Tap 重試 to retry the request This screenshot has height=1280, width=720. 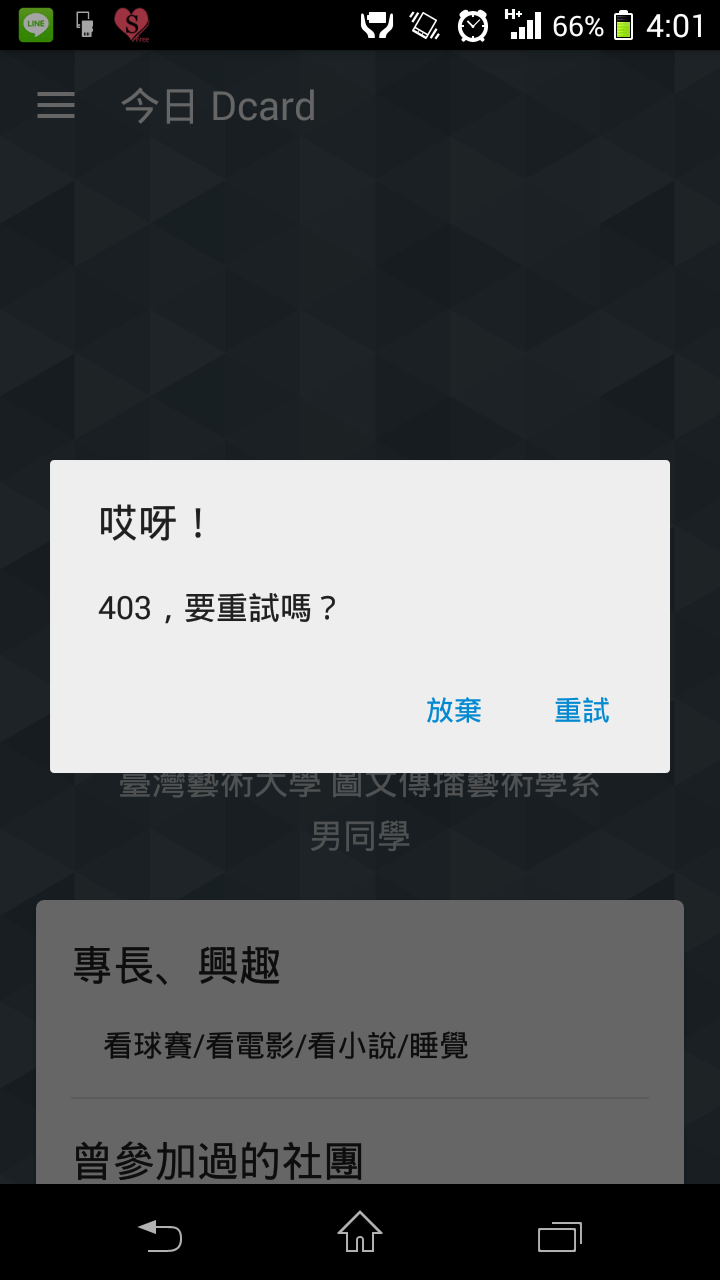tap(582, 710)
